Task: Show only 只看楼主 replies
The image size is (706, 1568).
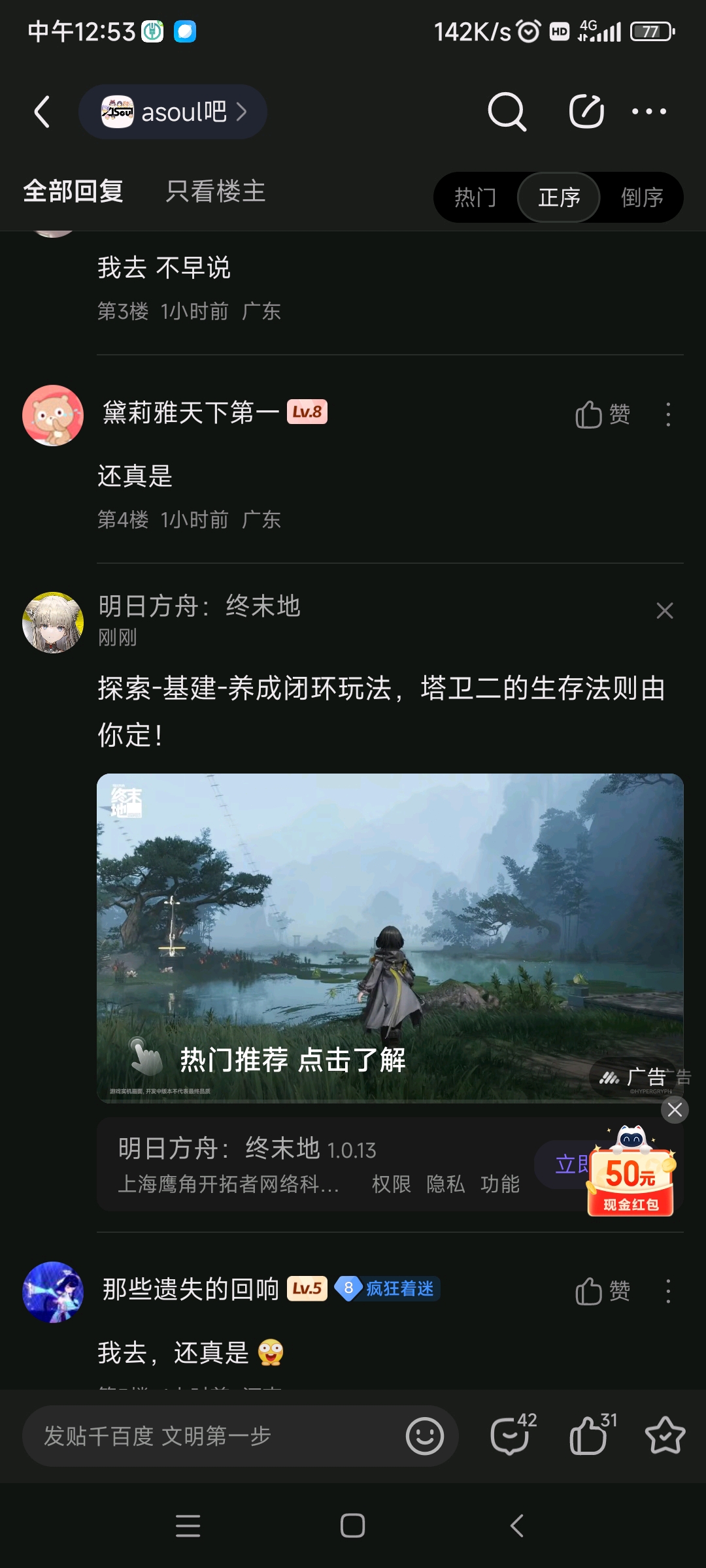Action: tap(215, 191)
